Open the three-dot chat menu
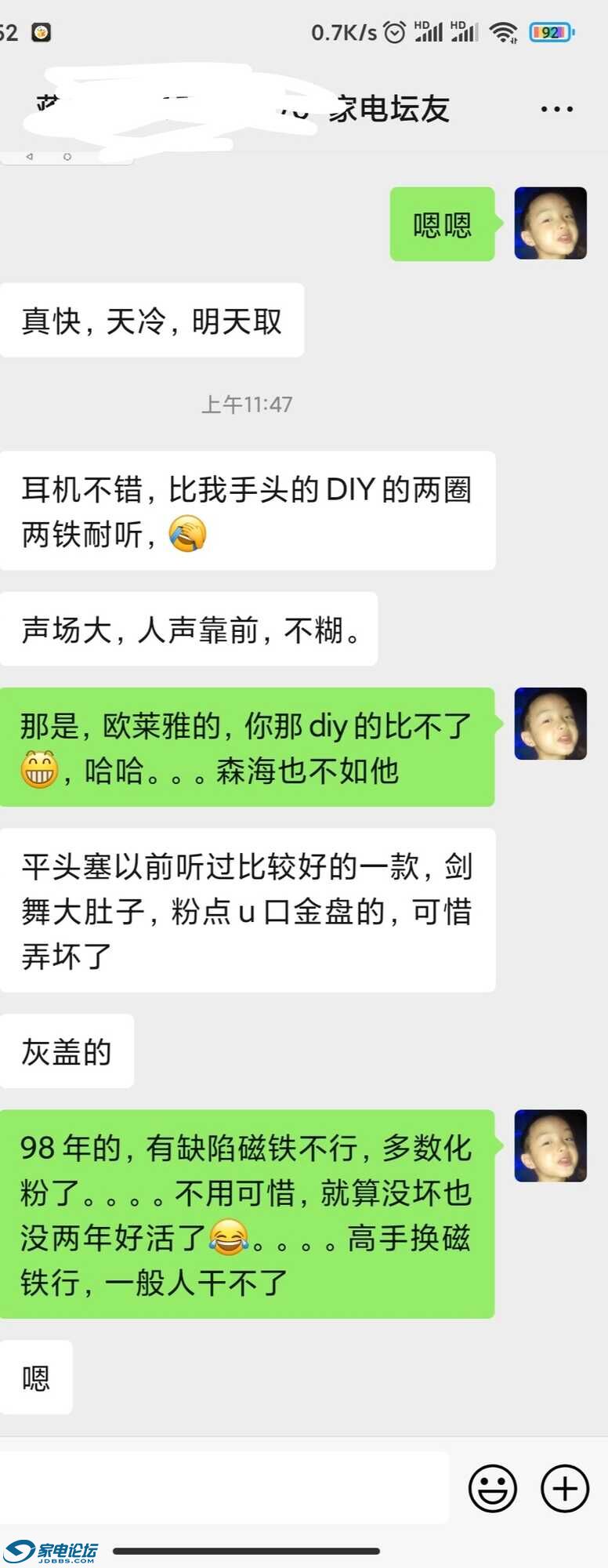 click(x=556, y=109)
